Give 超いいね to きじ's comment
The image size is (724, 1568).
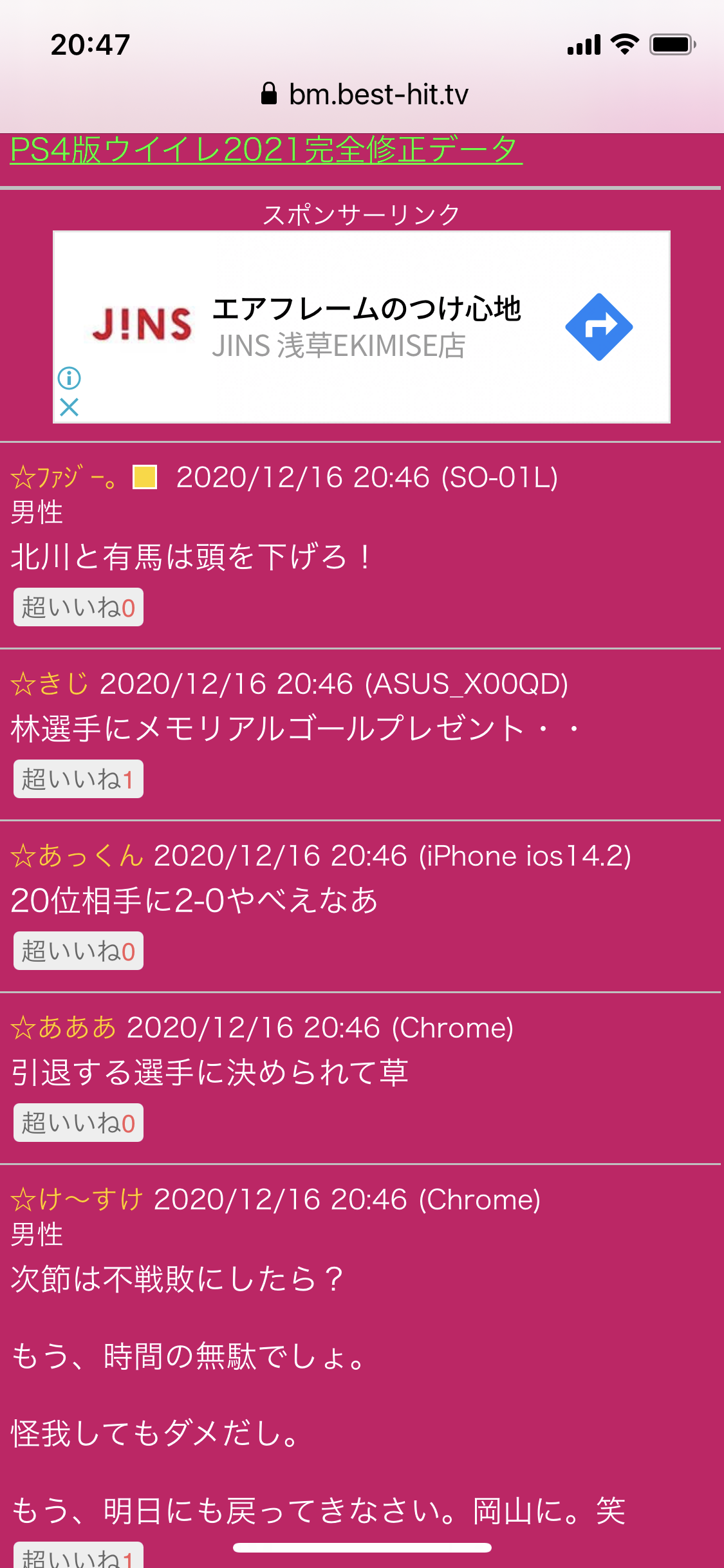(79, 779)
